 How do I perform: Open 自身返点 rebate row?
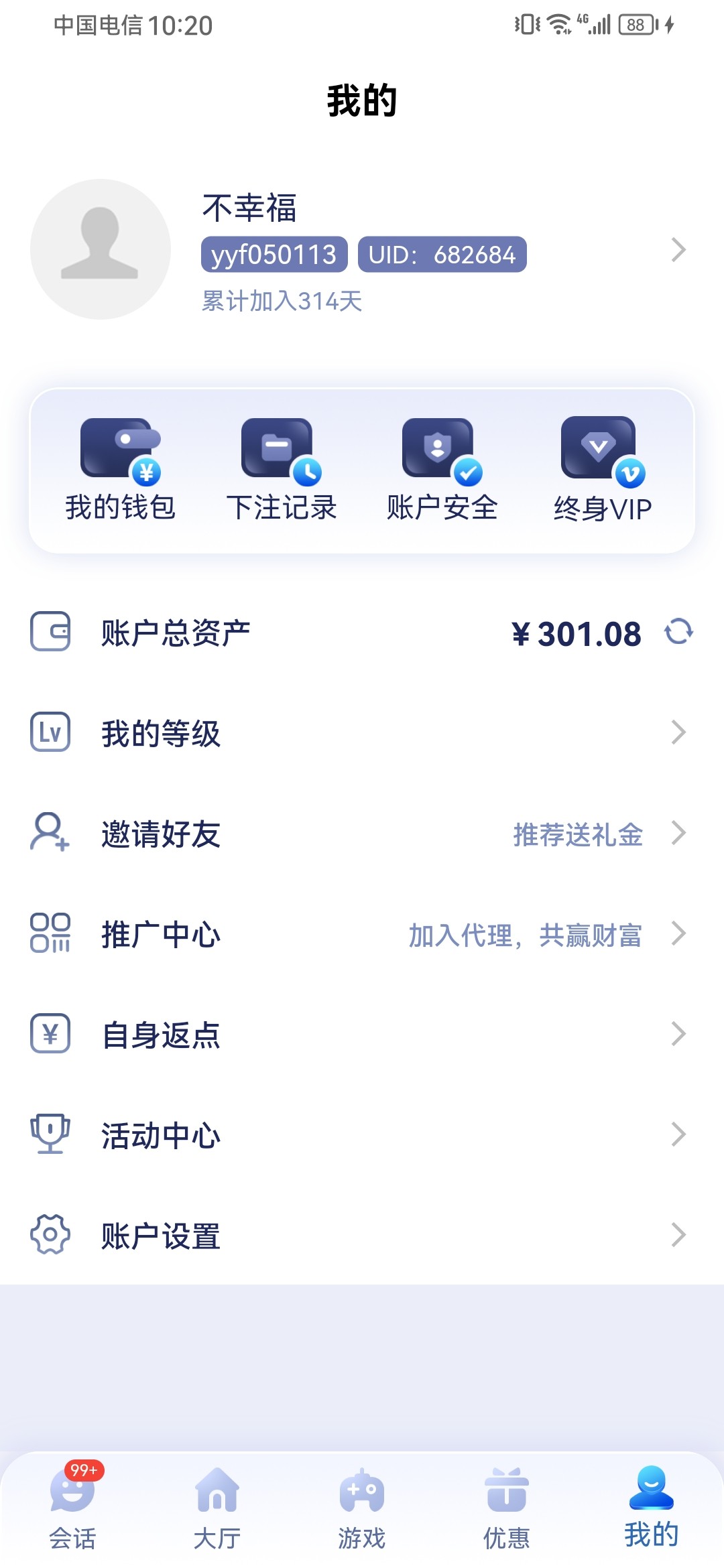pos(362,1034)
